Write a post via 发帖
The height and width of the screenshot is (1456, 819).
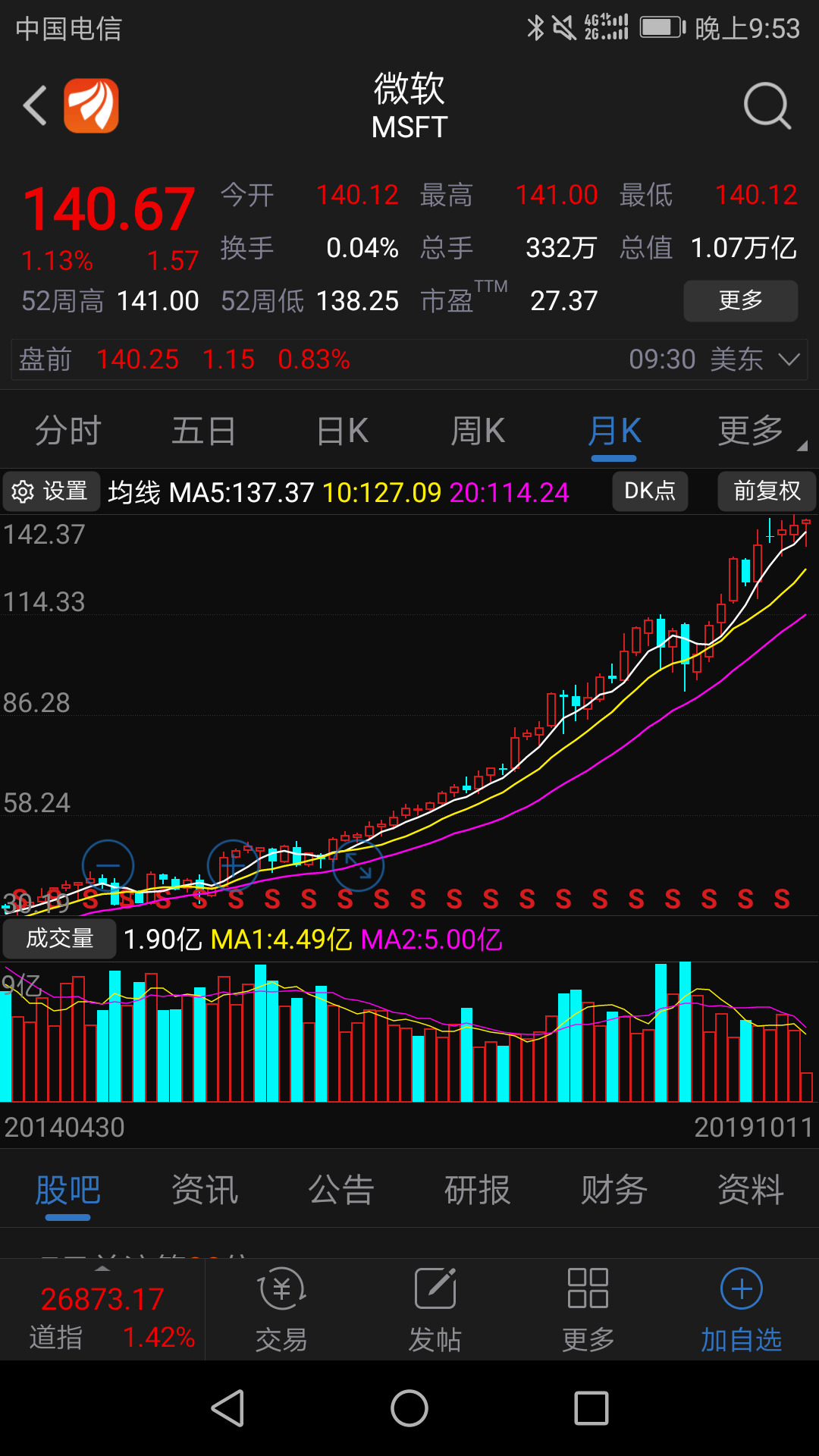pos(435,1310)
